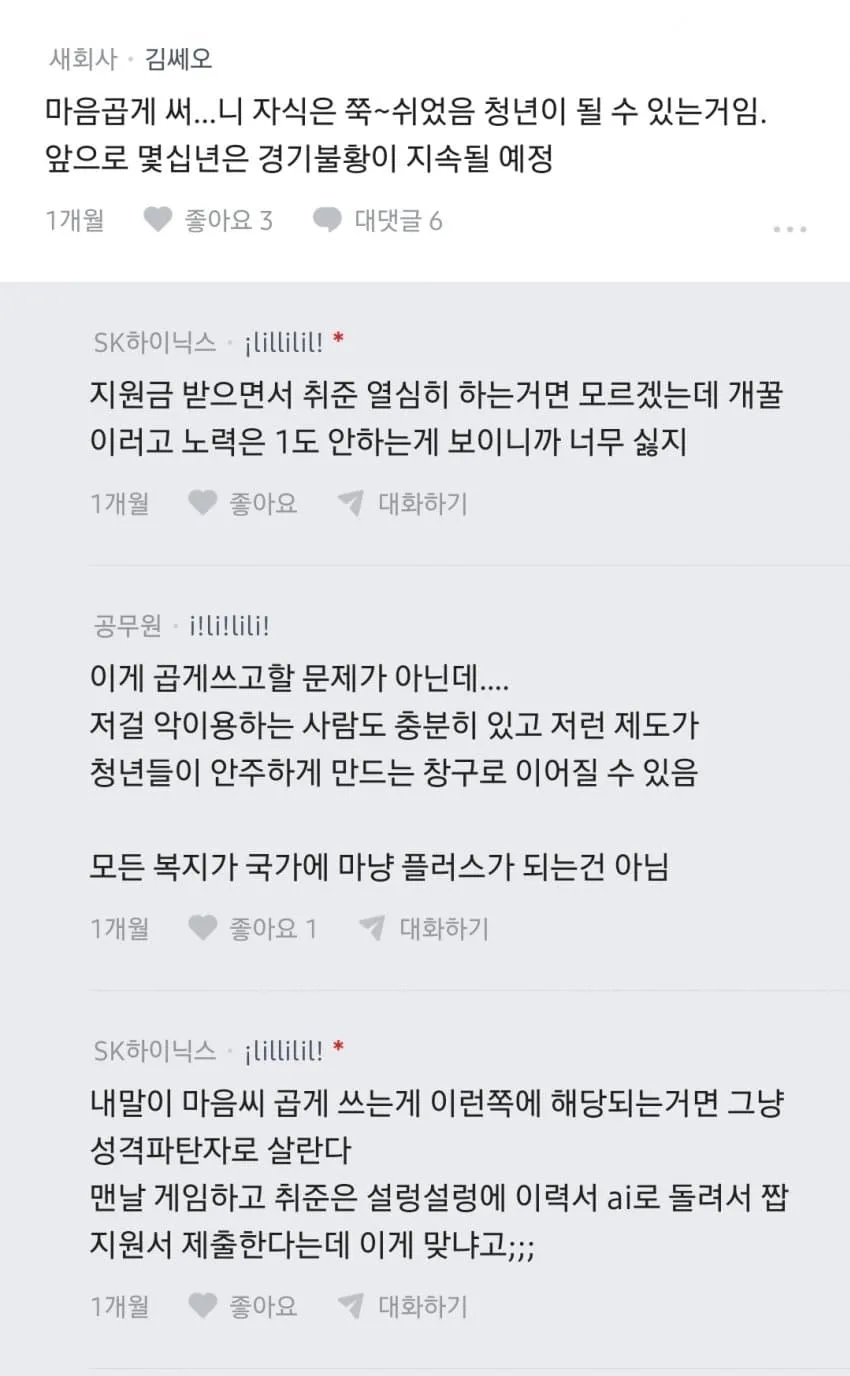850x1376 pixels.
Task: Open the 대댓글 6 replies on 김쎄오's comment
Action: pos(377,220)
